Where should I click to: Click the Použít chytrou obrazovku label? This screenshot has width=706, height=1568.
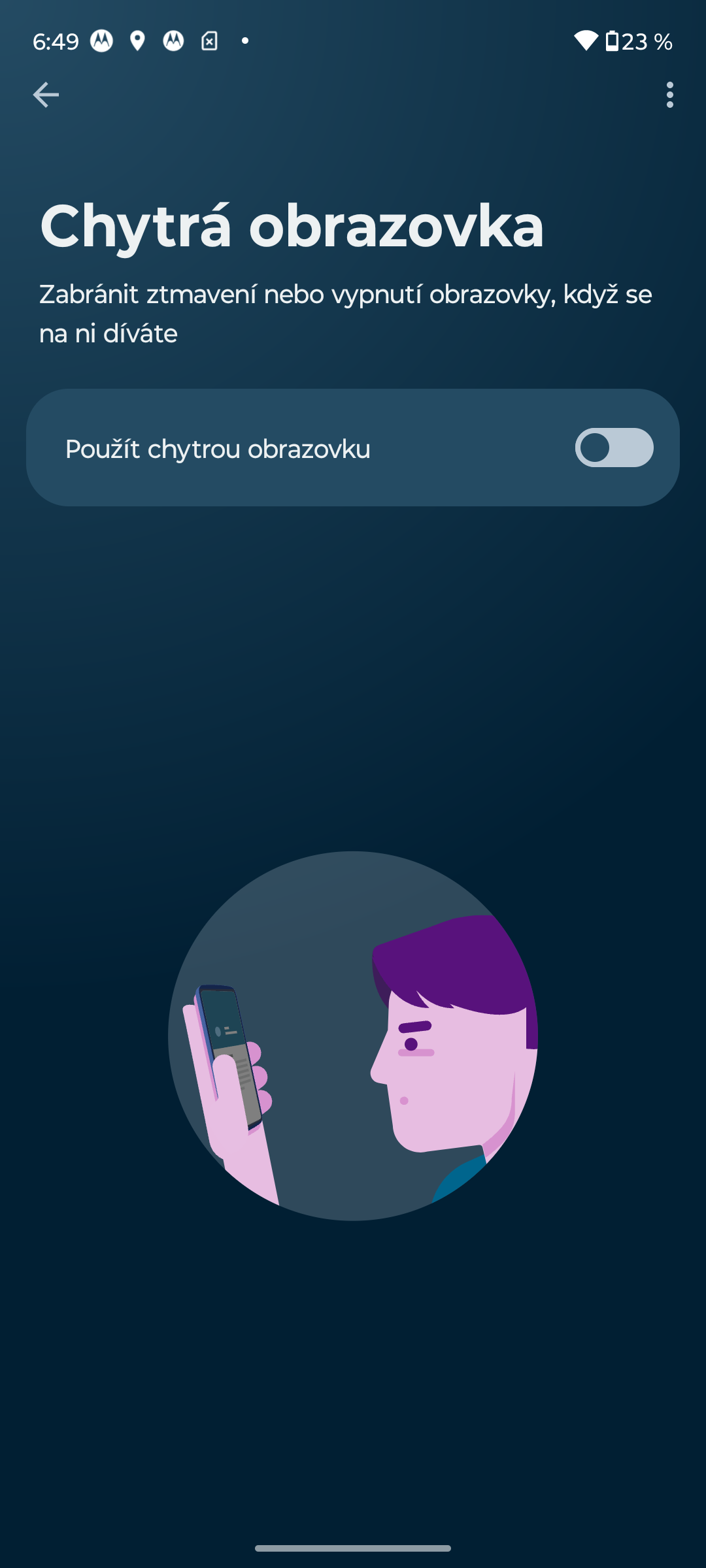point(217,448)
